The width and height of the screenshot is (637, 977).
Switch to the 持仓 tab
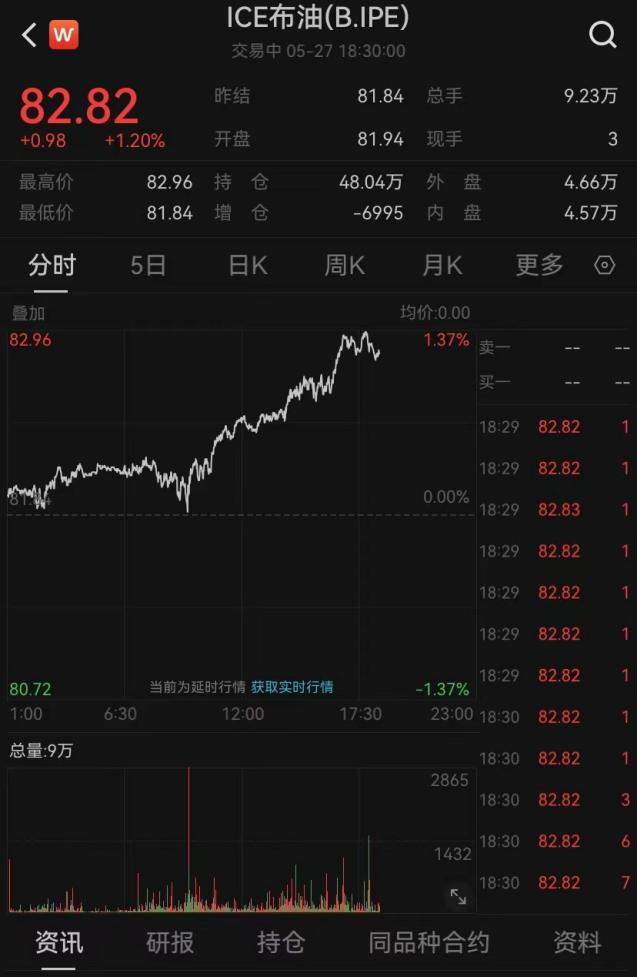[280, 942]
